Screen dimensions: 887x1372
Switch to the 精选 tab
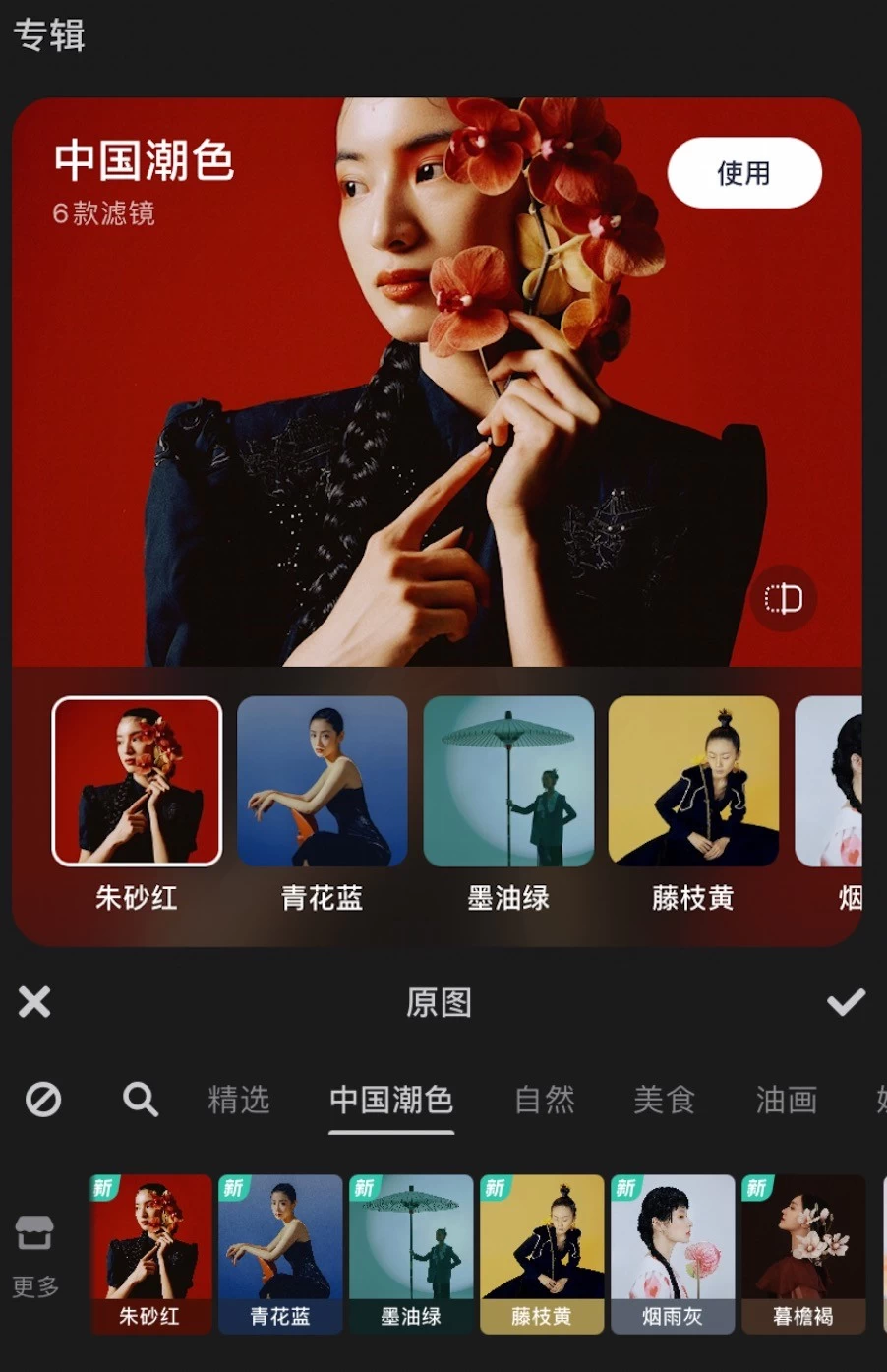pyautogui.click(x=239, y=1100)
